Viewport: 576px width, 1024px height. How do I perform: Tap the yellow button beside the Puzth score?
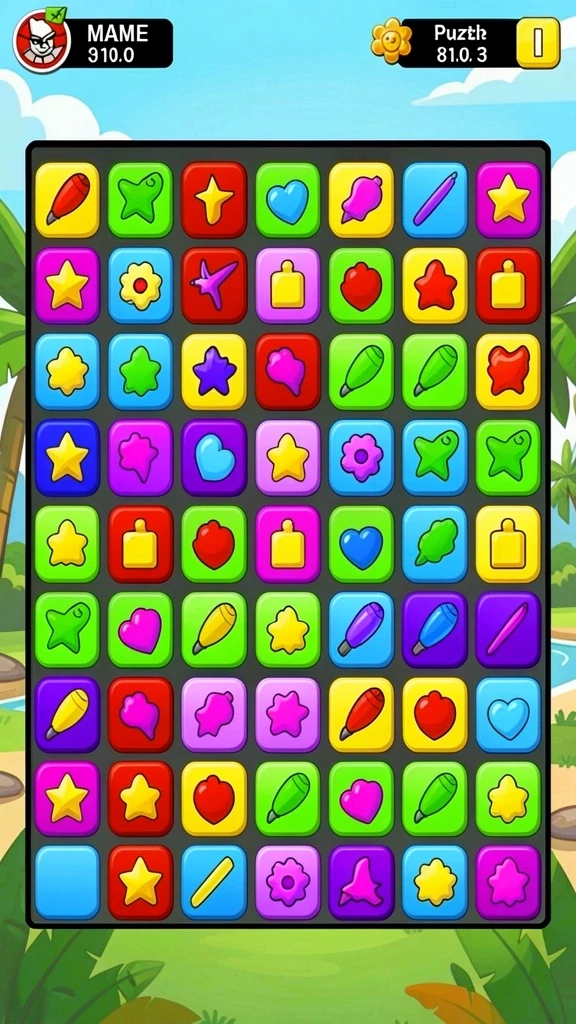pyautogui.click(x=537, y=43)
